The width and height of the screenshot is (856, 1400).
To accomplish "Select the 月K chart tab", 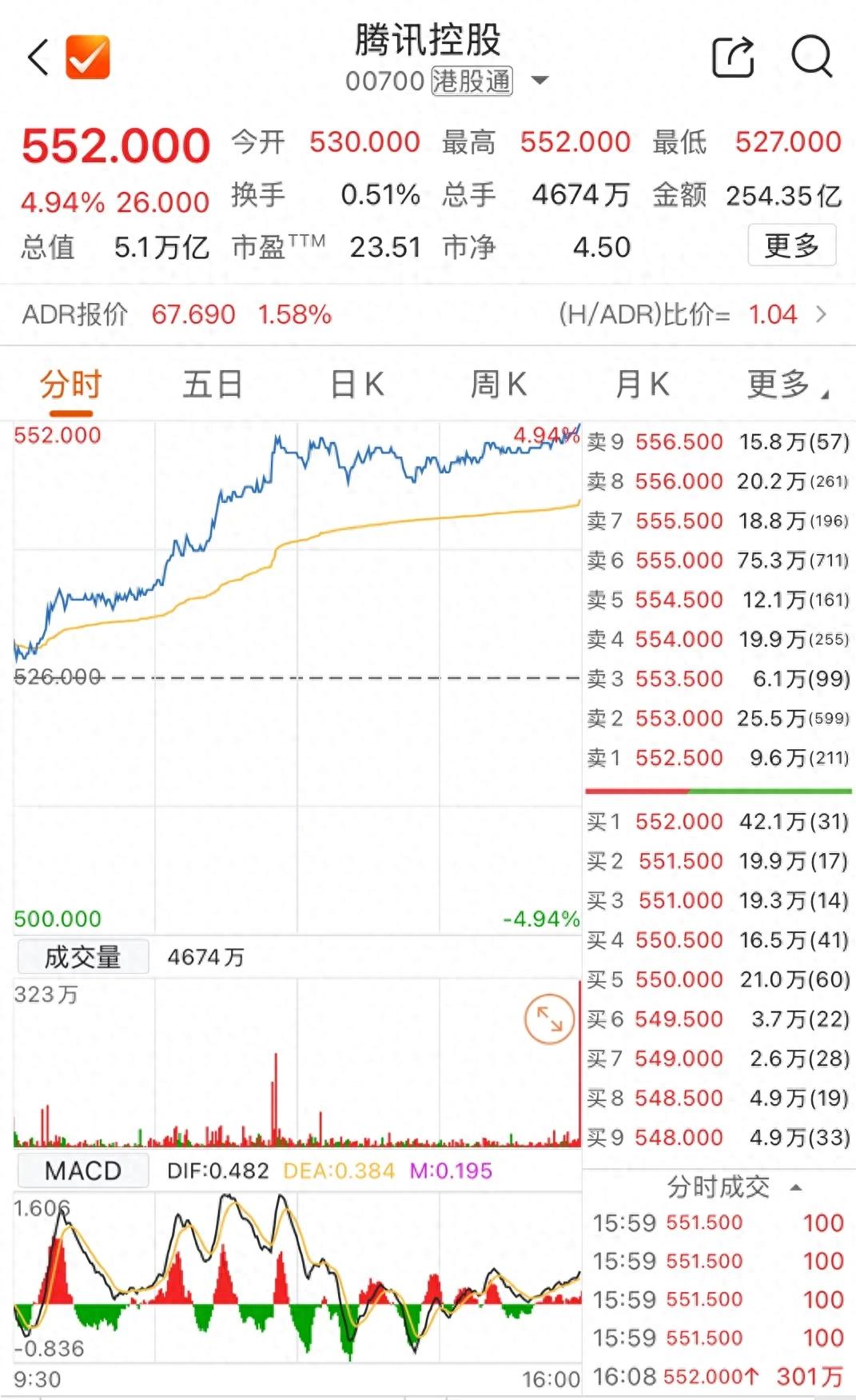I will 642,385.
